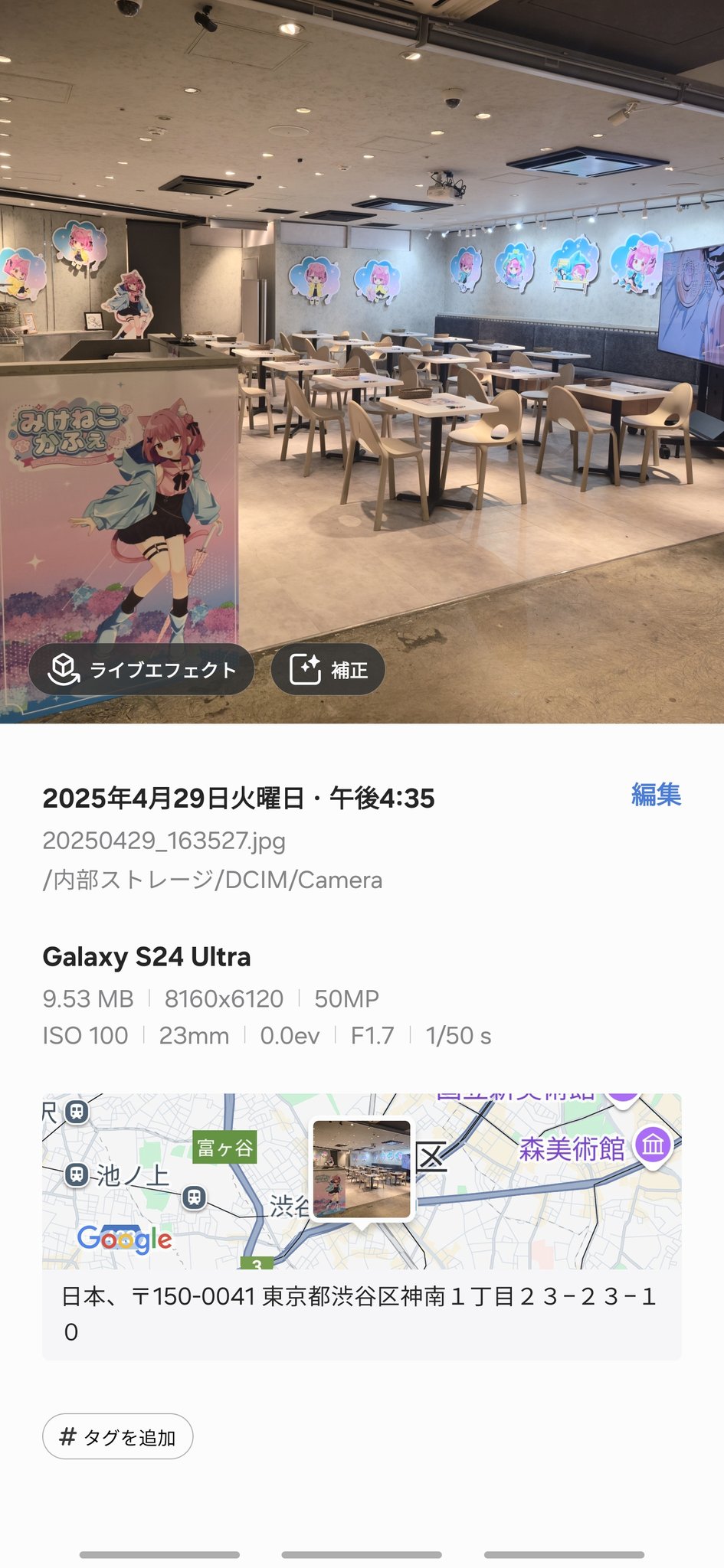
Task: Tap 編集 to edit photo details
Action: [656, 795]
